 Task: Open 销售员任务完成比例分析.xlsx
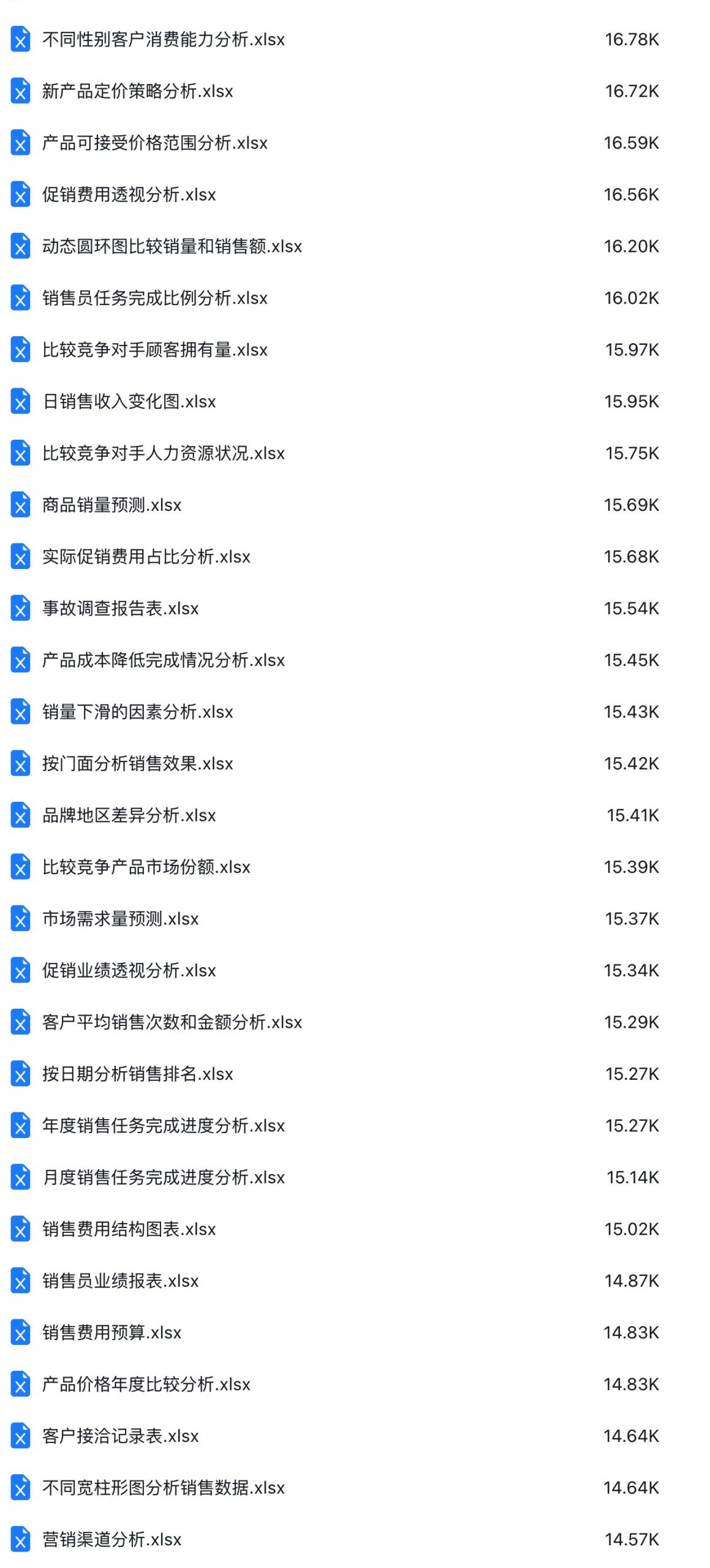(154, 298)
